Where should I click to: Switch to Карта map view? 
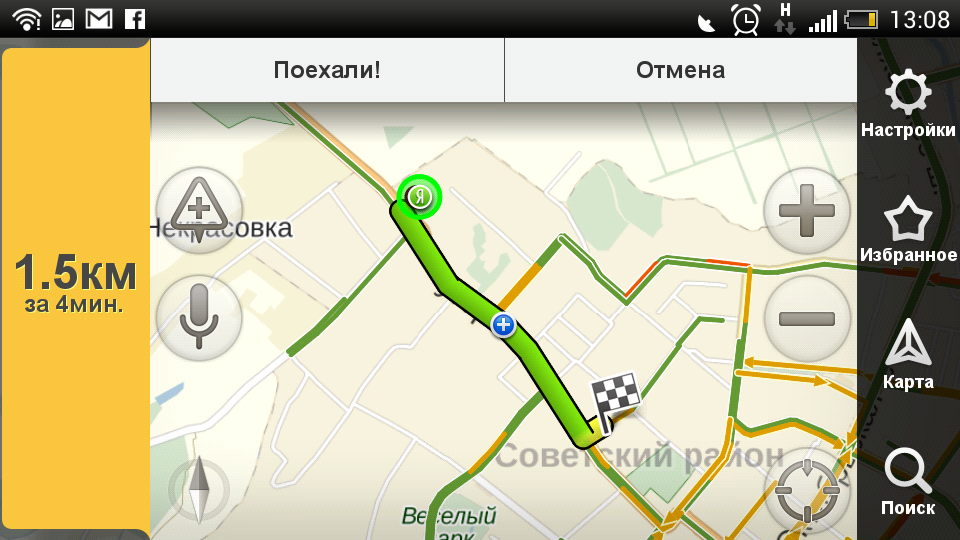click(x=908, y=355)
